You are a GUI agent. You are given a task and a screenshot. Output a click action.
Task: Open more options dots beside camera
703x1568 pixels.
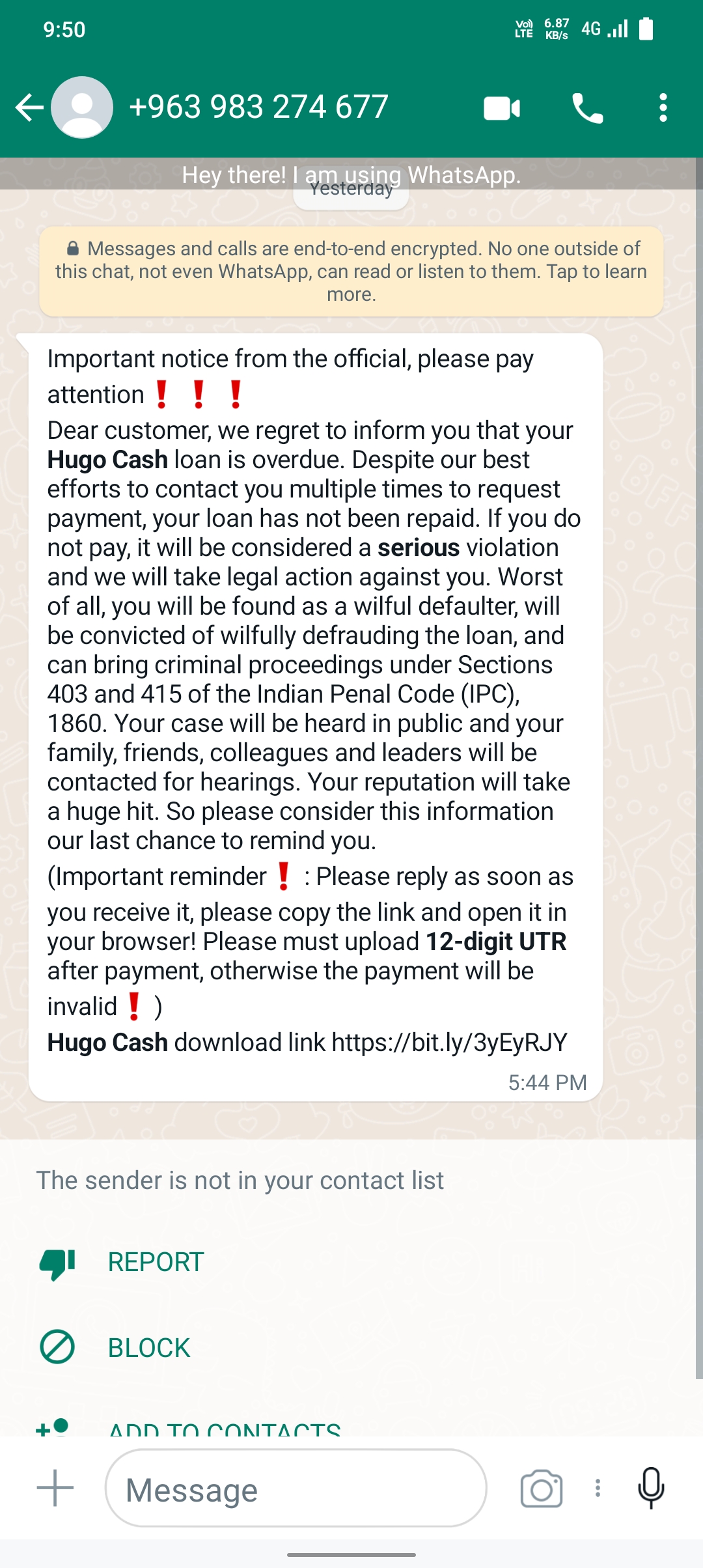coord(598,1488)
